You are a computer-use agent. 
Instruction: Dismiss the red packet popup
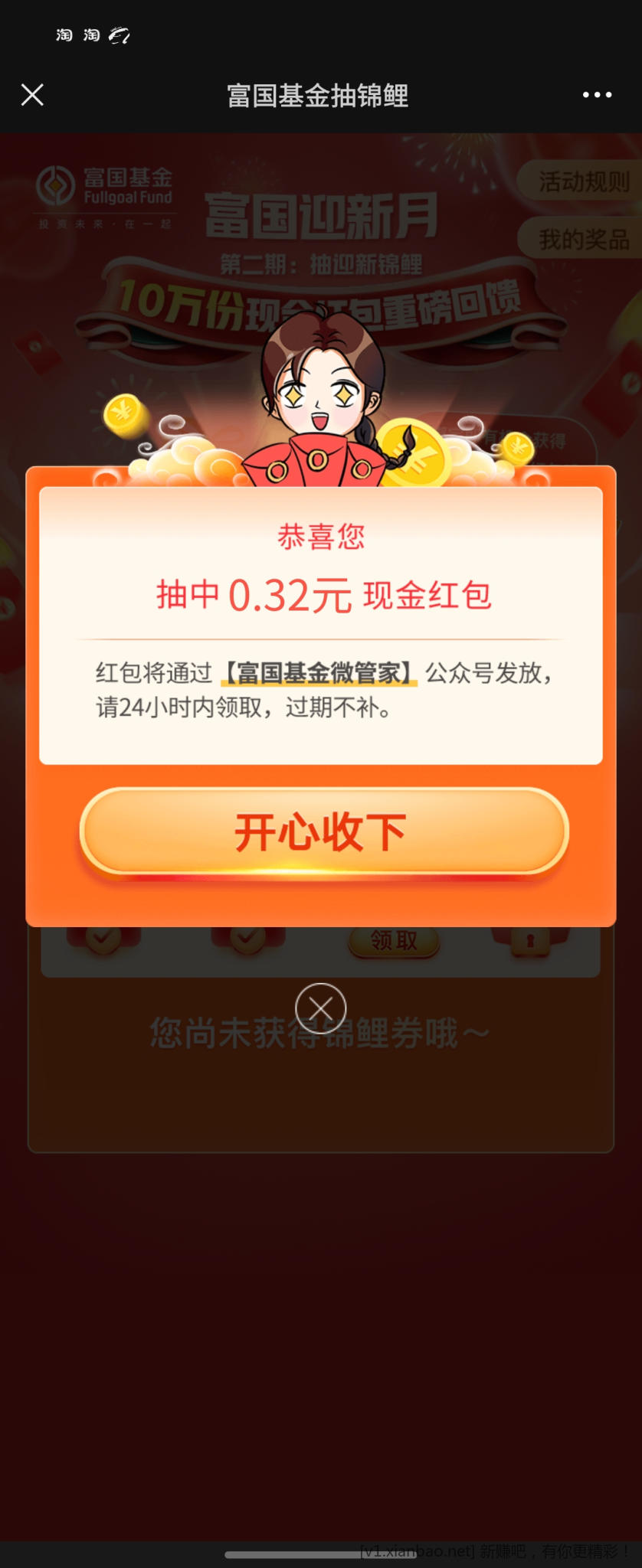320,1008
